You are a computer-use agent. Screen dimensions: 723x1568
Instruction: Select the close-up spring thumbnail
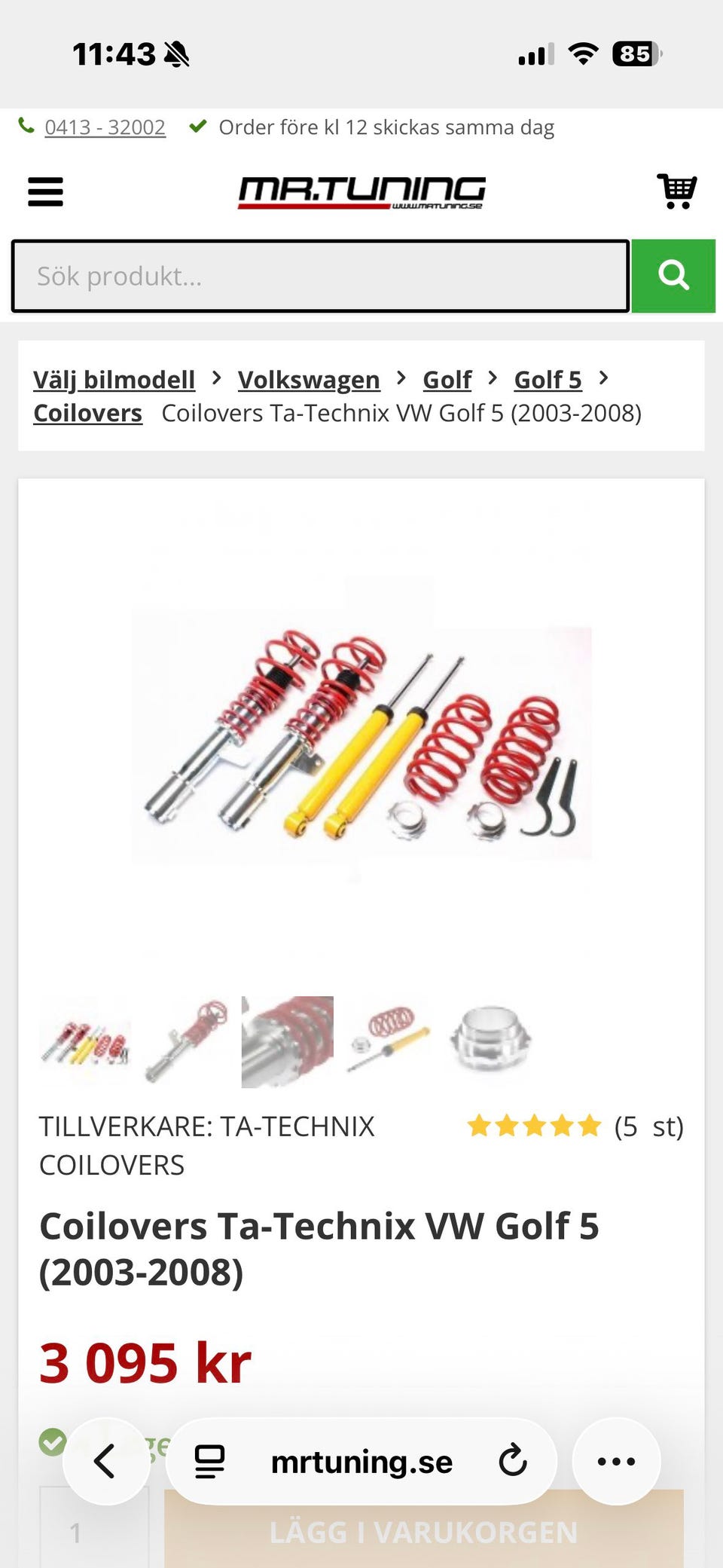click(287, 1042)
